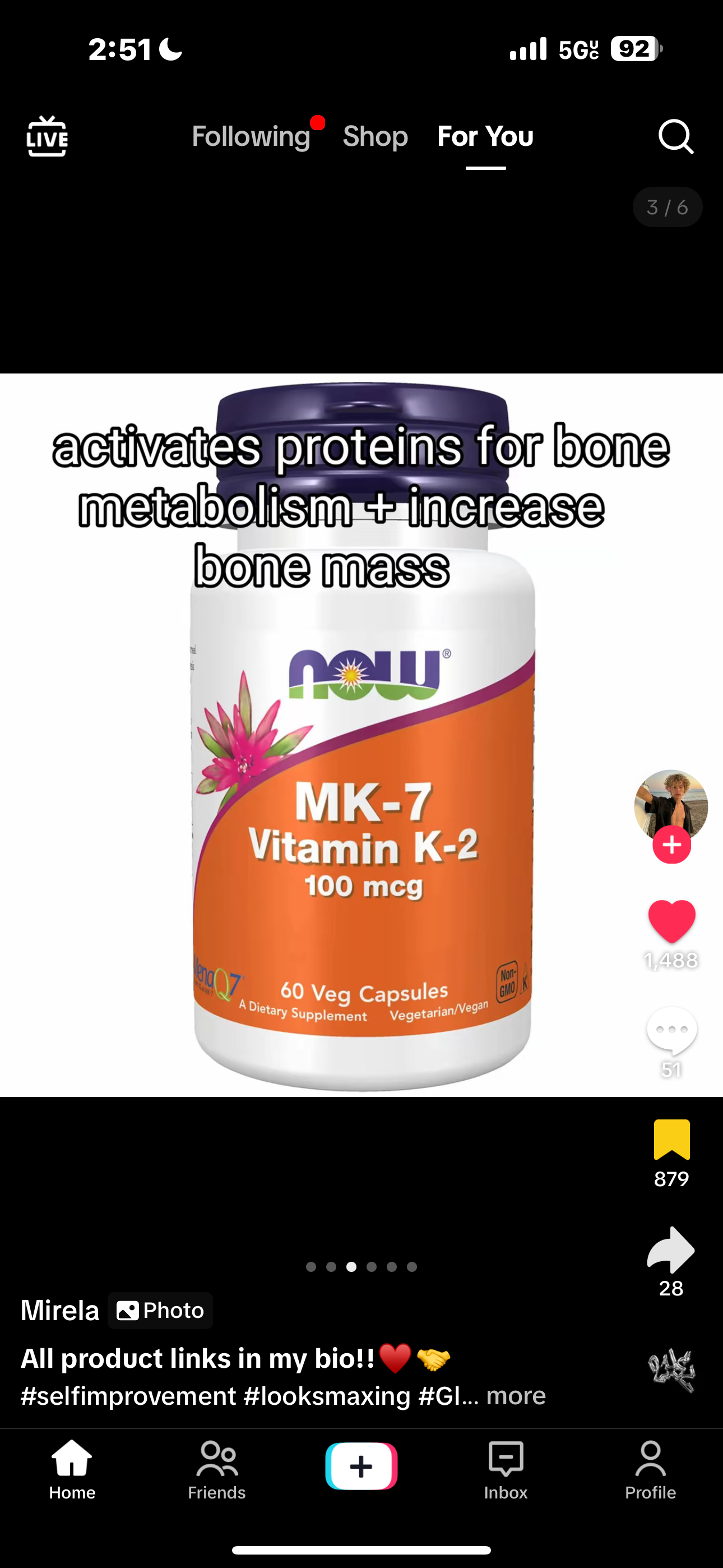This screenshot has height=1568, width=723.
Task: Open the LIVE icon
Action: (47, 136)
